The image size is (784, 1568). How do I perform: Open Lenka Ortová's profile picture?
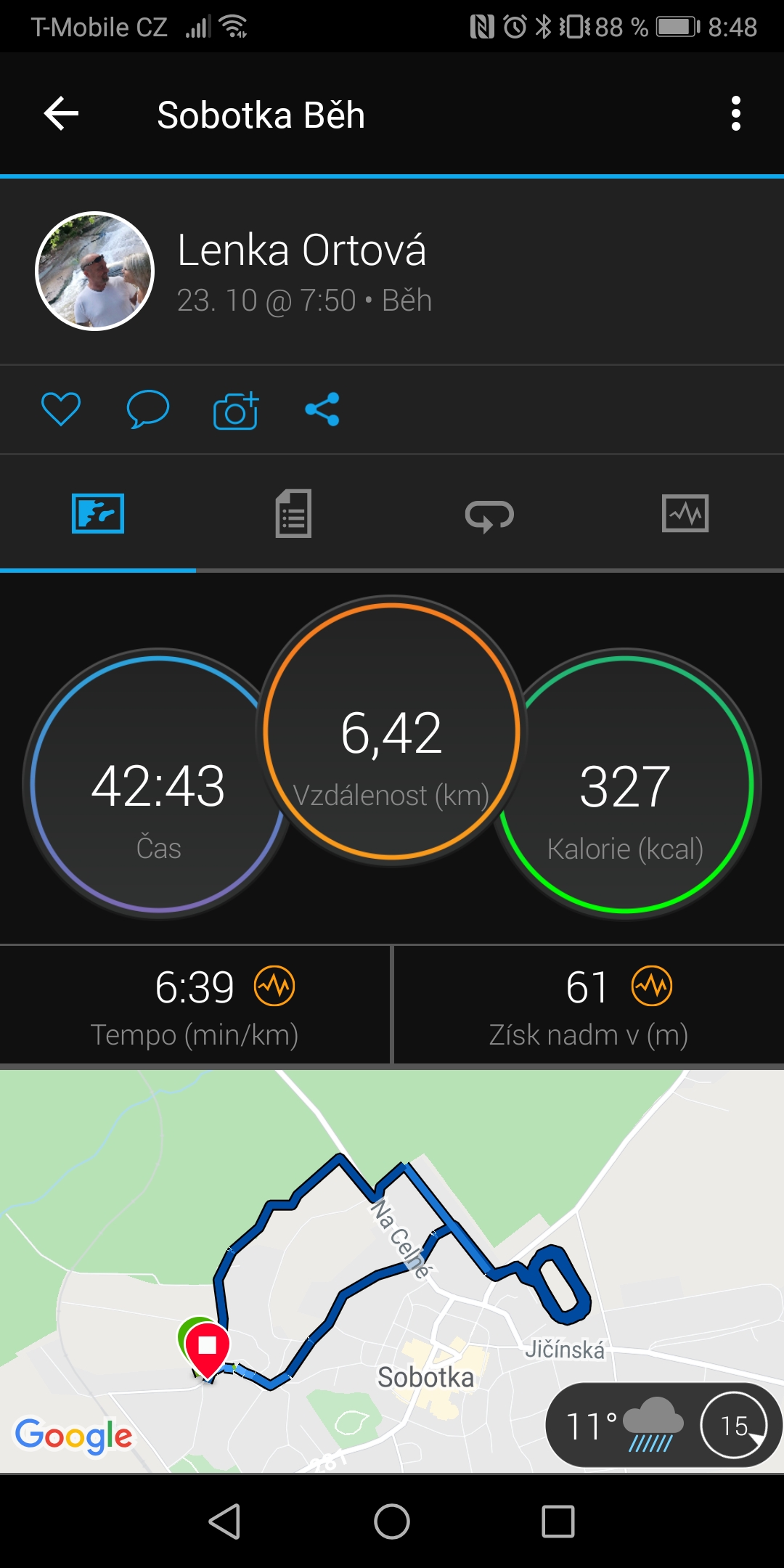click(x=95, y=271)
